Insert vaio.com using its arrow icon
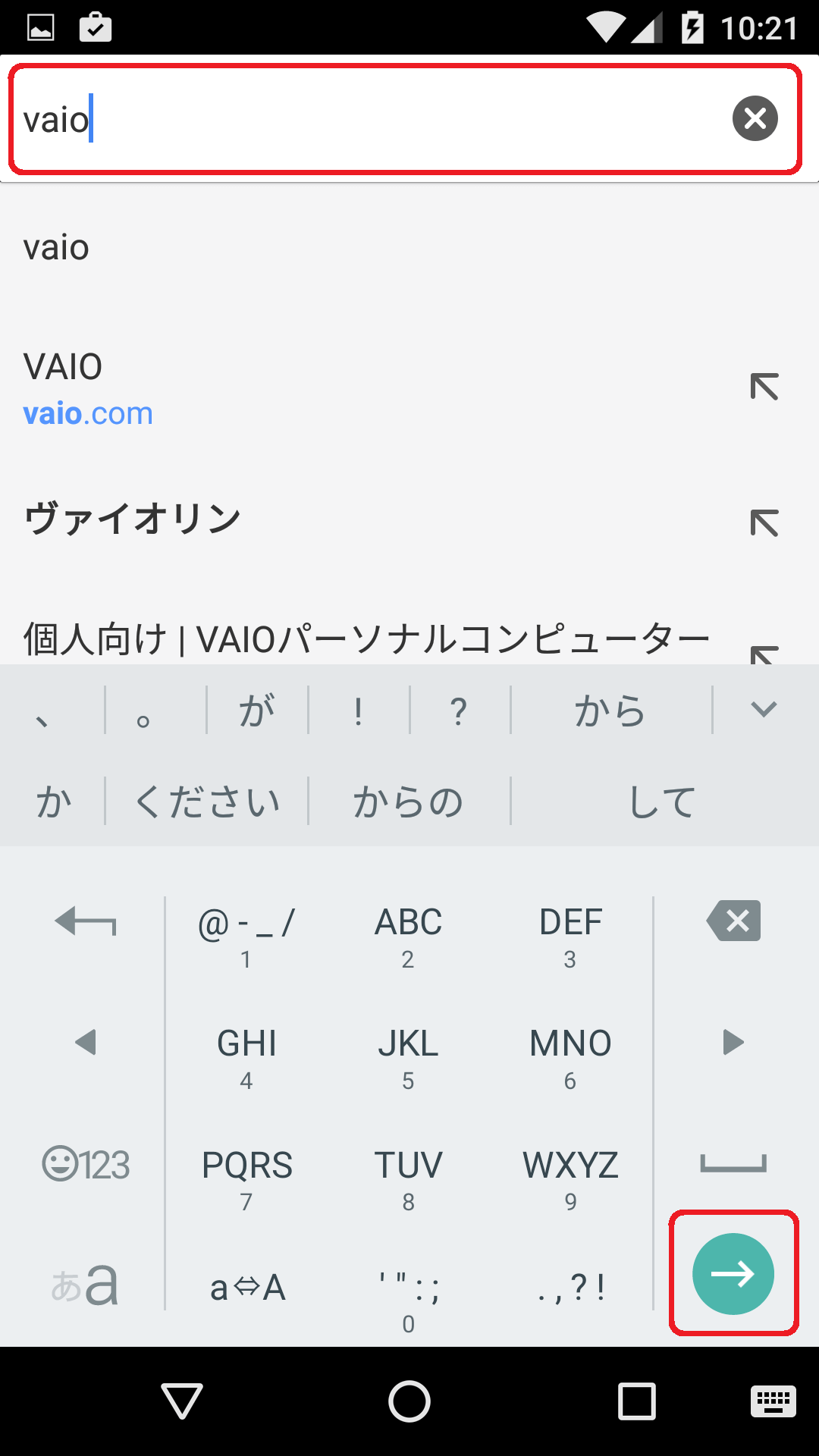819x1456 pixels. [764, 387]
